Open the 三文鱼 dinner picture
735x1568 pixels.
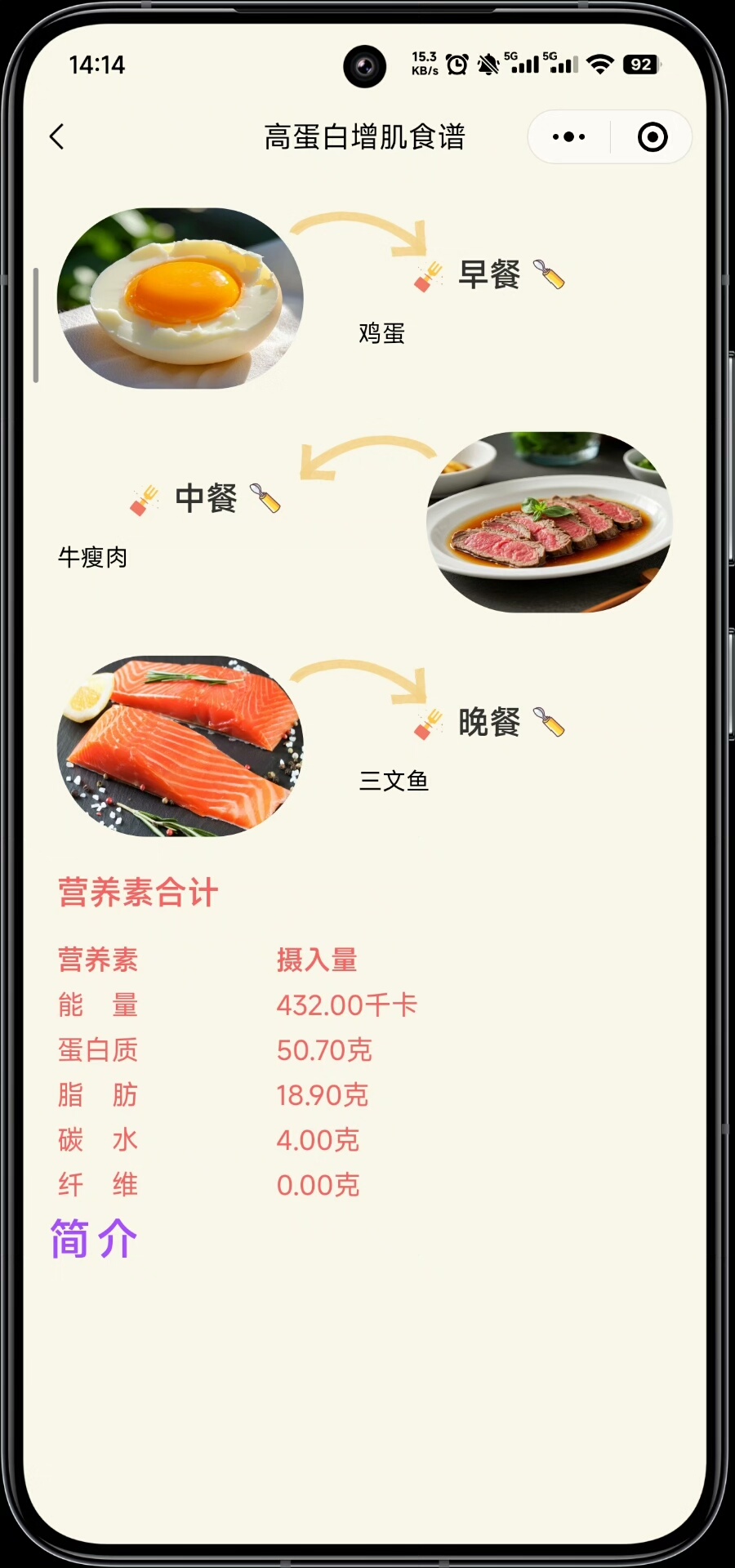click(180, 746)
